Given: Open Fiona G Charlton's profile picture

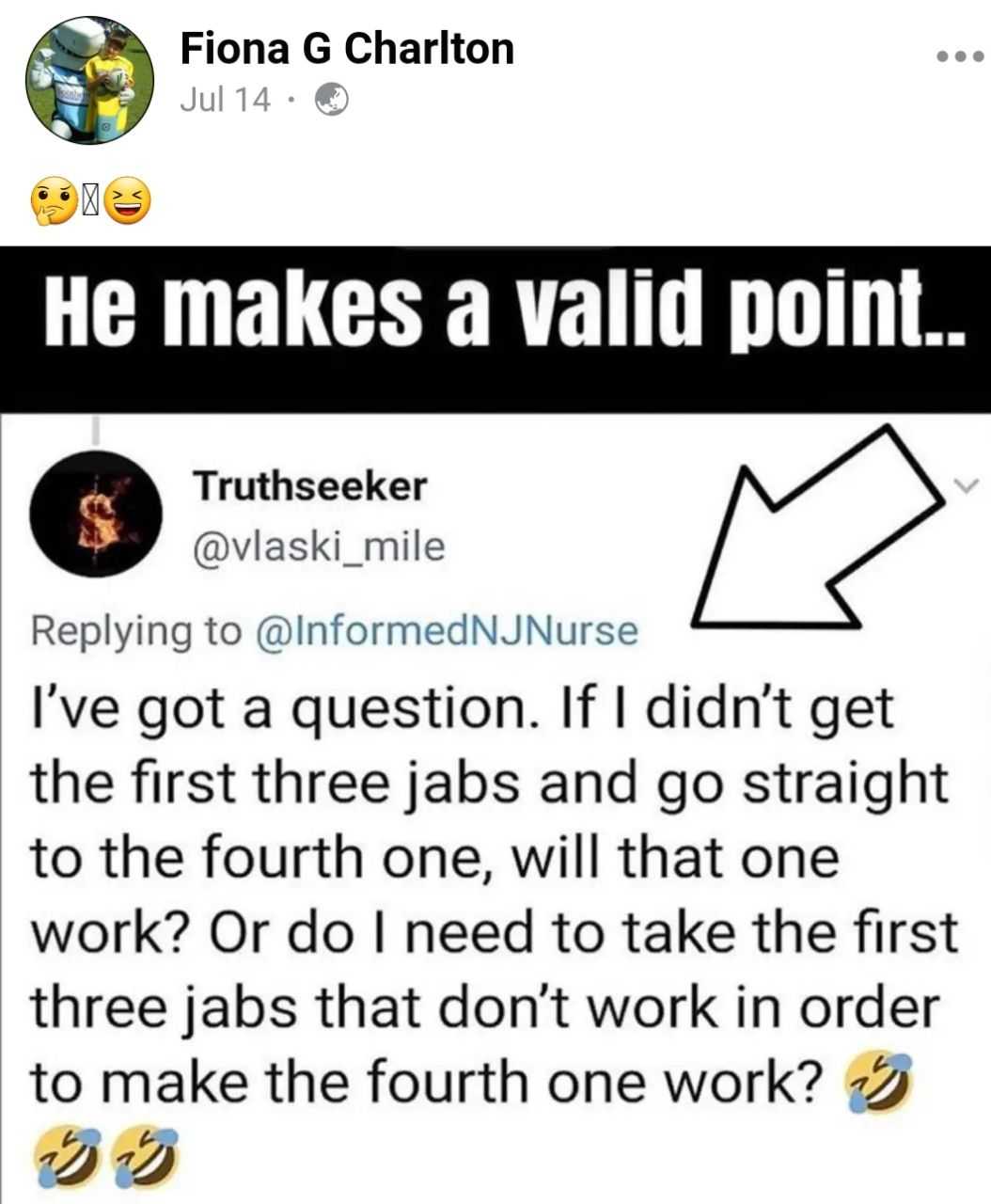Looking at the screenshot, I should pyautogui.click(x=89, y=80).
